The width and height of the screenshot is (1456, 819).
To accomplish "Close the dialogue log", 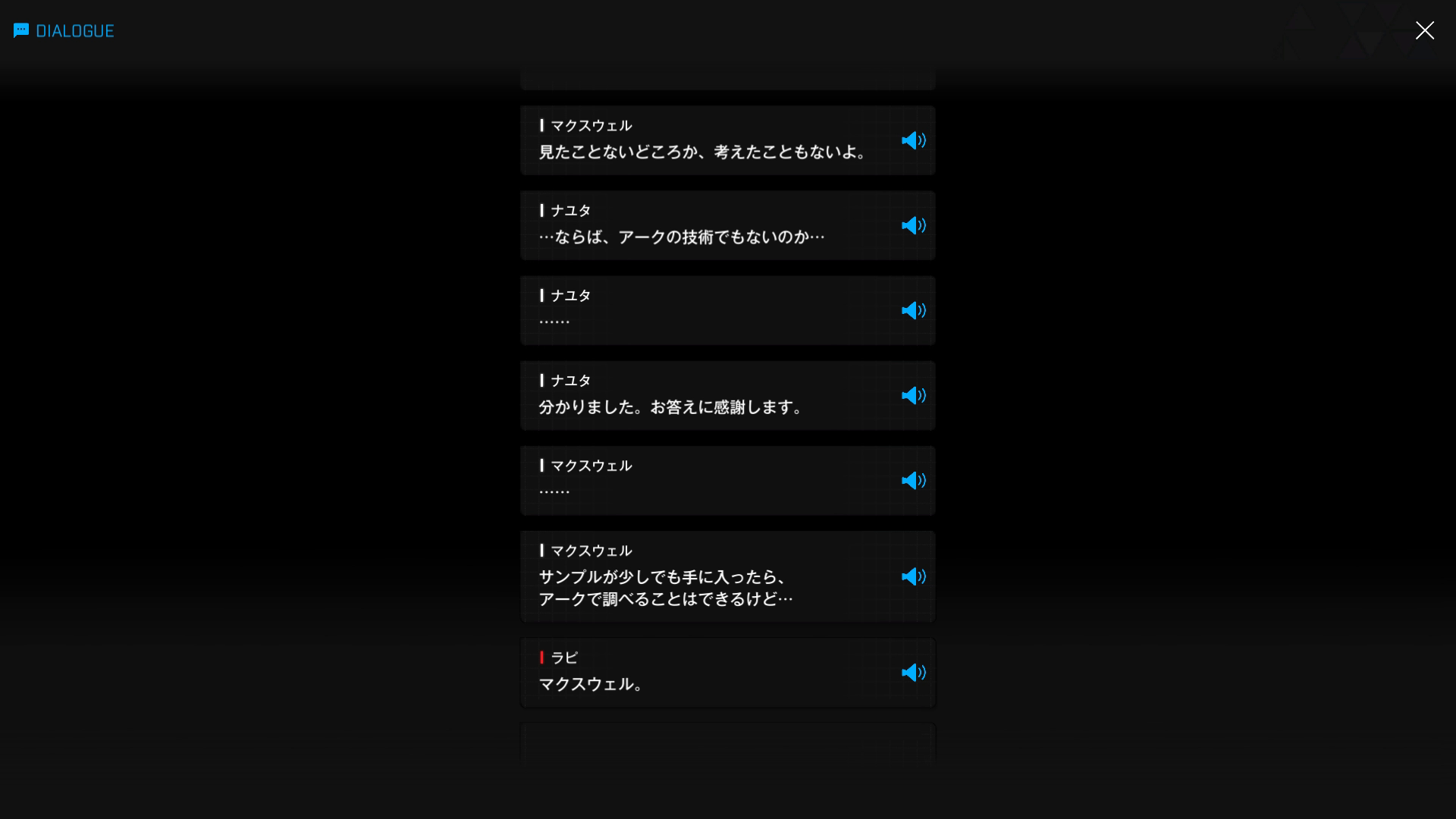I will (1424, 30).
